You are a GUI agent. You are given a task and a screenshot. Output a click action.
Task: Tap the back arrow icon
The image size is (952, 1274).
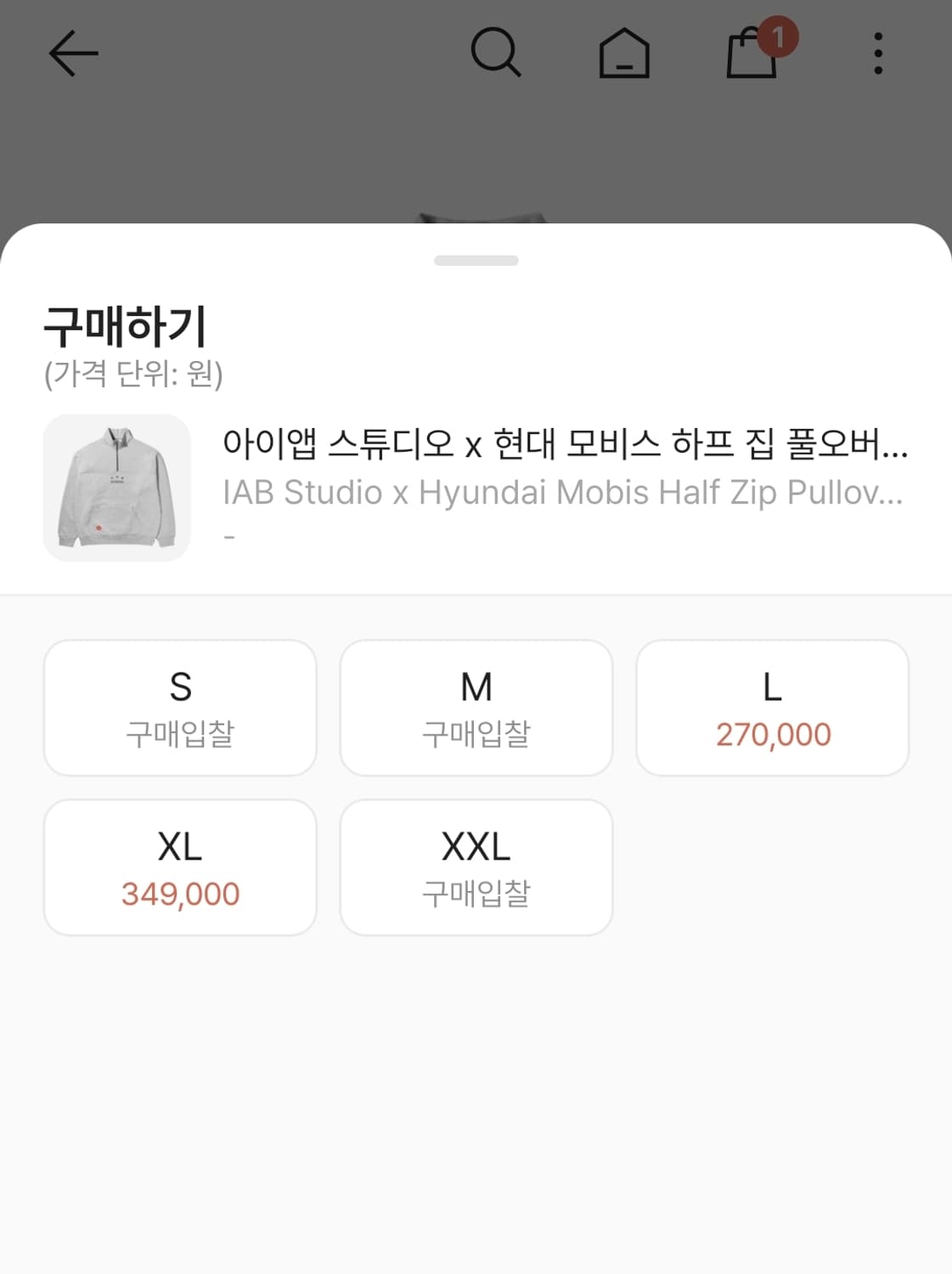point(72,53)
